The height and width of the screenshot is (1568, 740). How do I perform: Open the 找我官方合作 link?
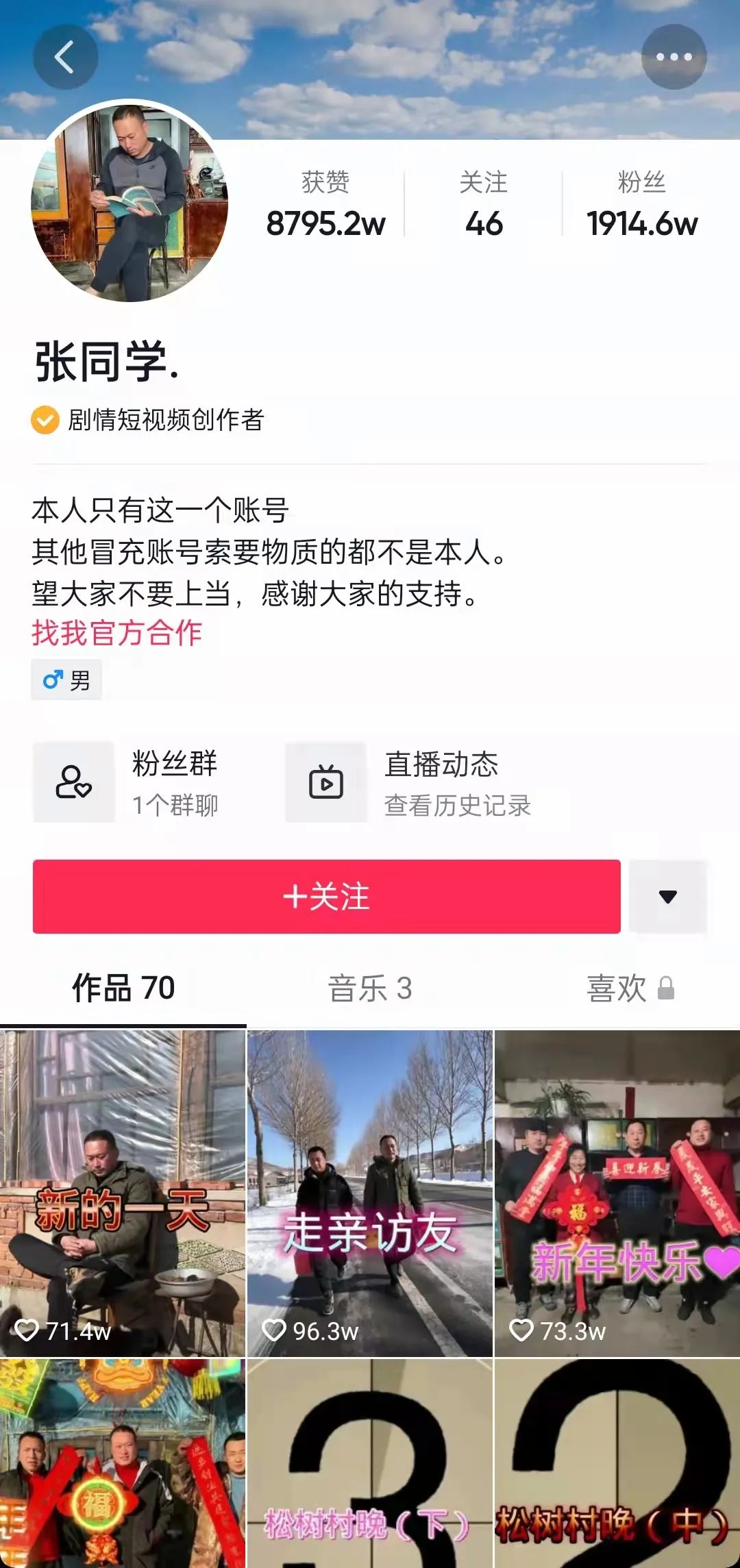(x=116, y=632)
